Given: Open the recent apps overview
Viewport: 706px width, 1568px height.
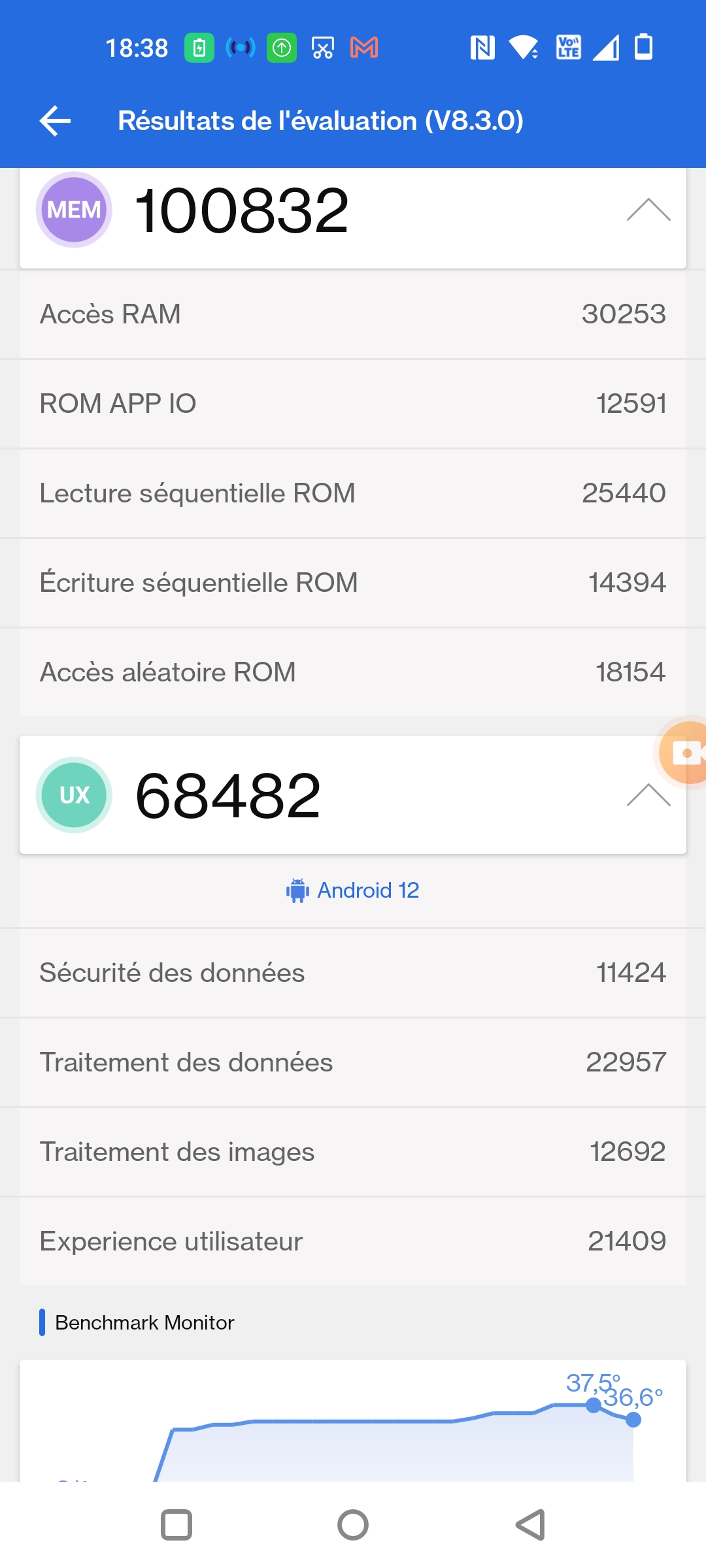Looking at the screenshot, I should tap(176, 1525).
